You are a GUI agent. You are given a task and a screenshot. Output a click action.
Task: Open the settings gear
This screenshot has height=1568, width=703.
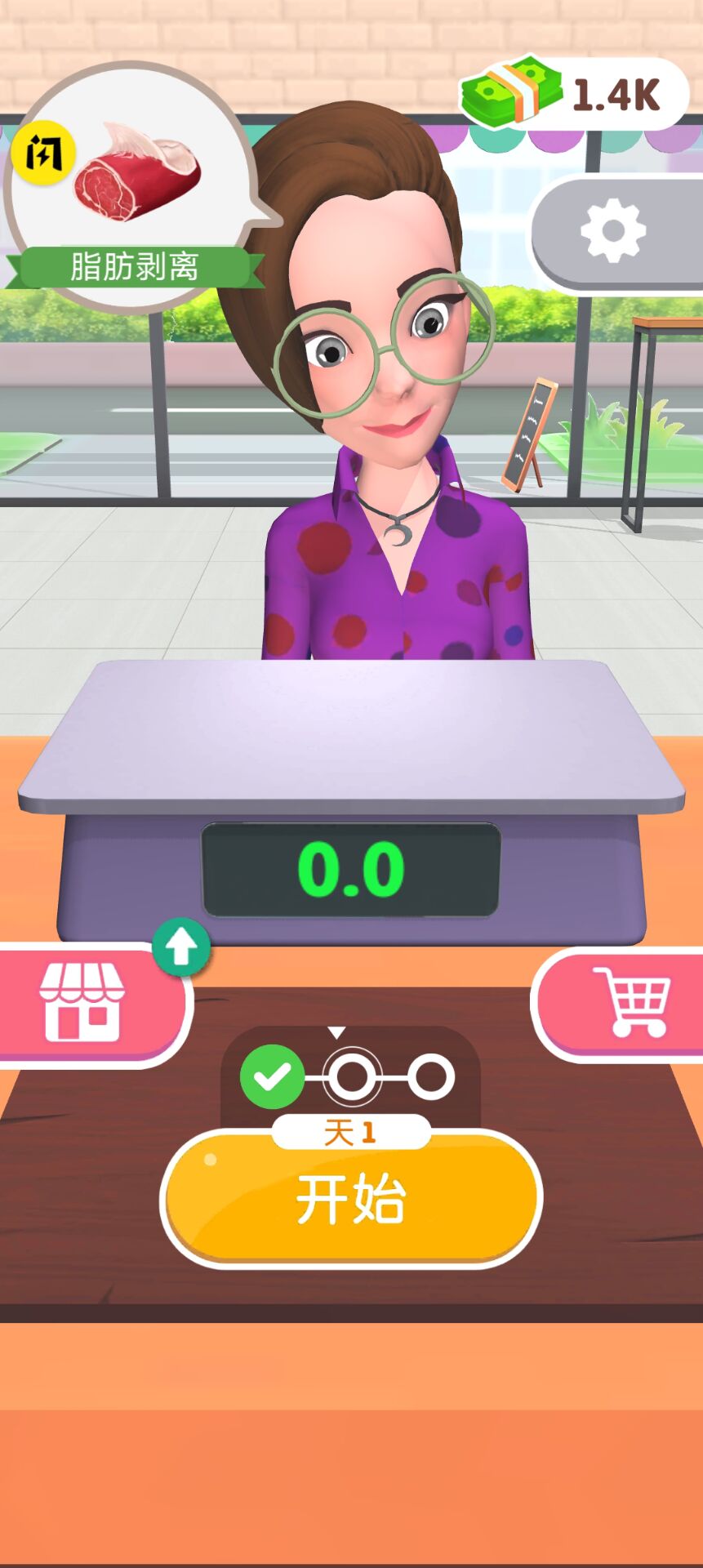(613, 231)
